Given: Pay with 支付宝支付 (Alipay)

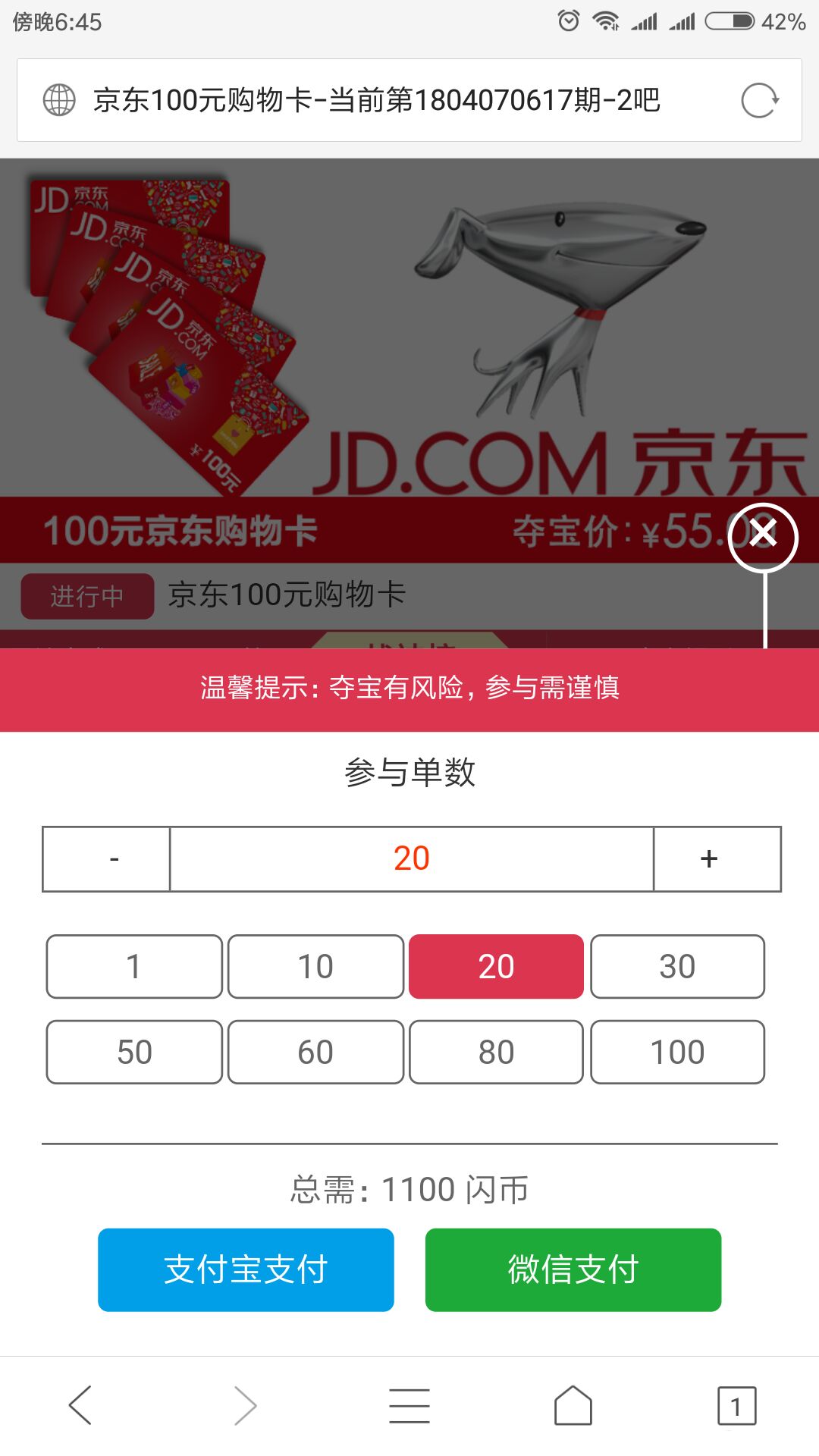Looking at the screenshot, I should (246, 1269).
